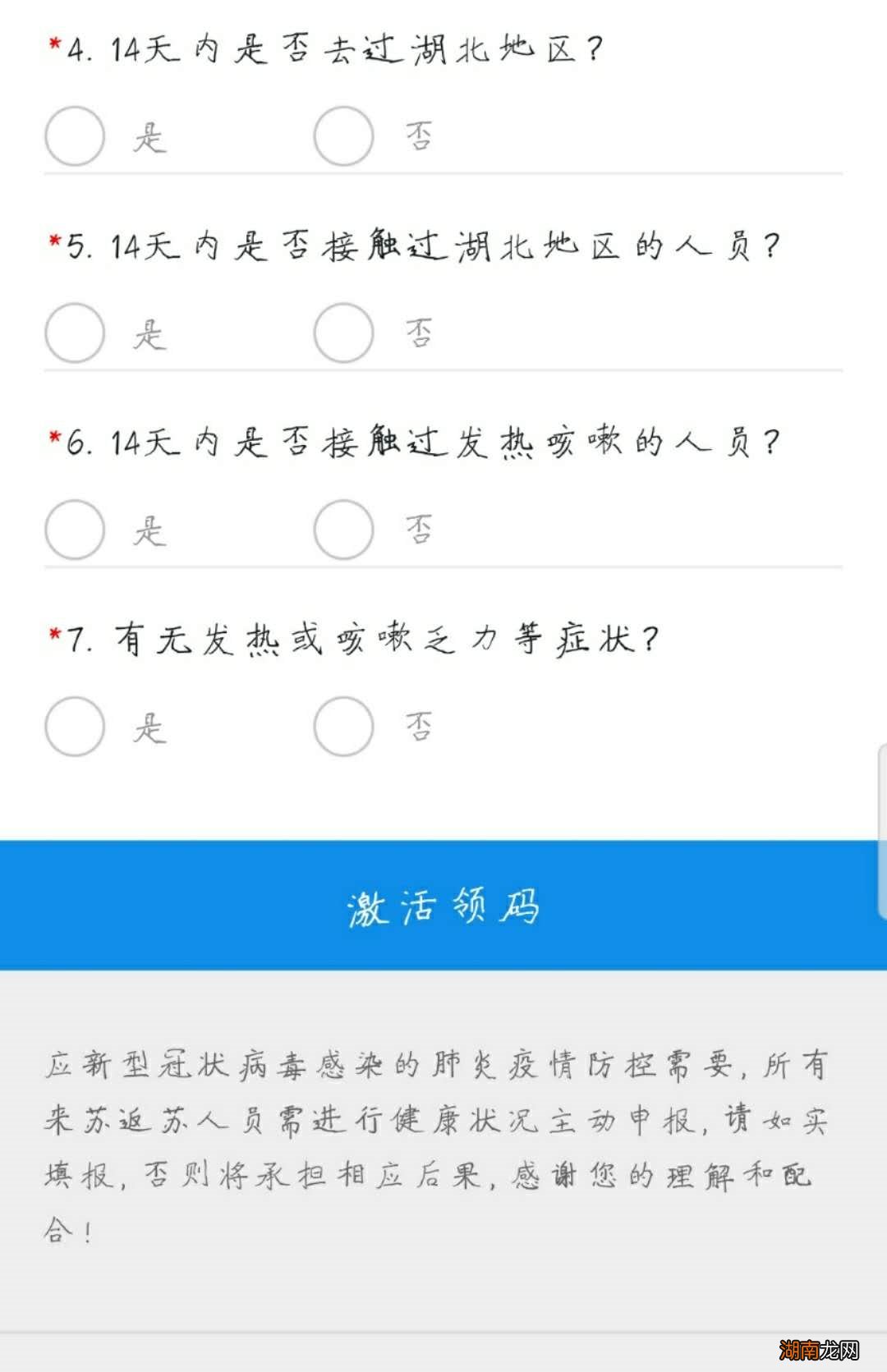Select 是 for question 5 about Hubei contact

click(x=74, y=333)
